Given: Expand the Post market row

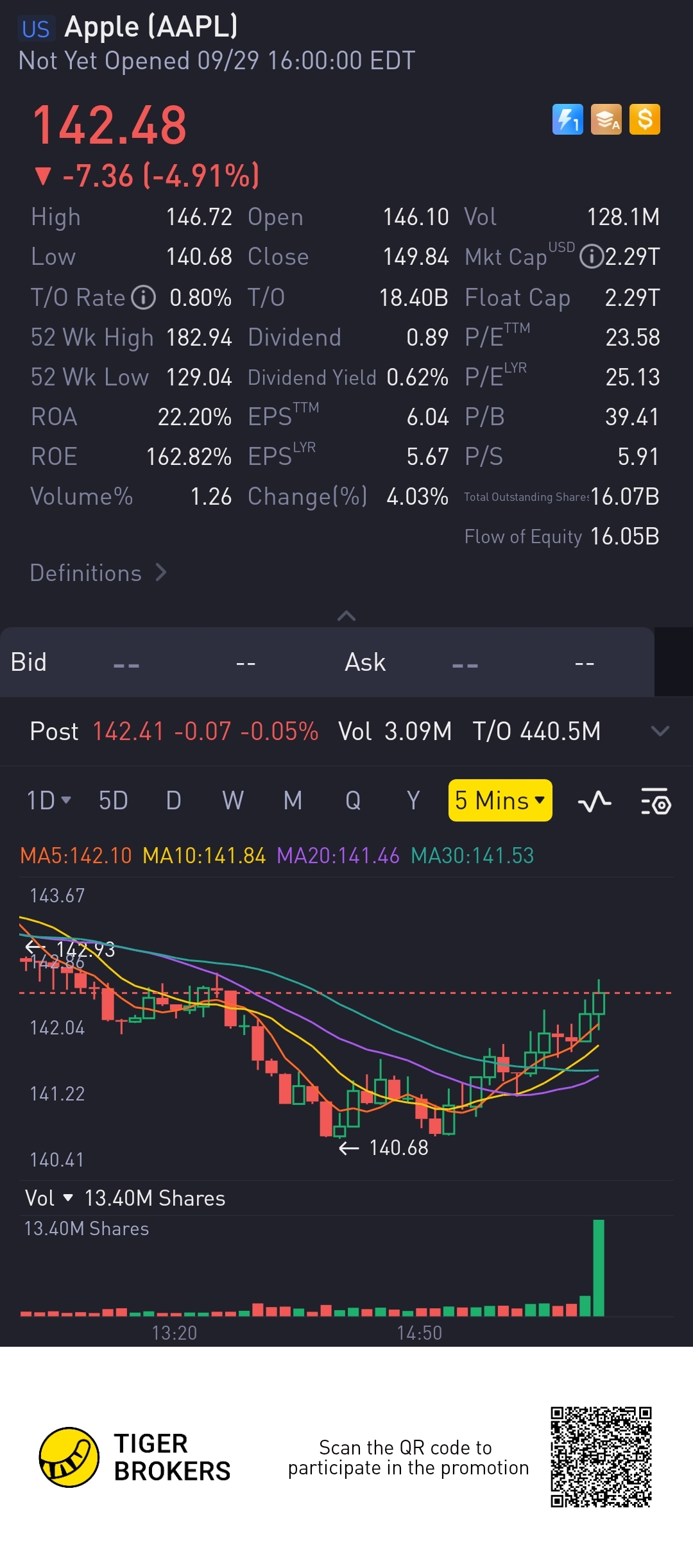Looking at the screenshot, I should (660, 731).
